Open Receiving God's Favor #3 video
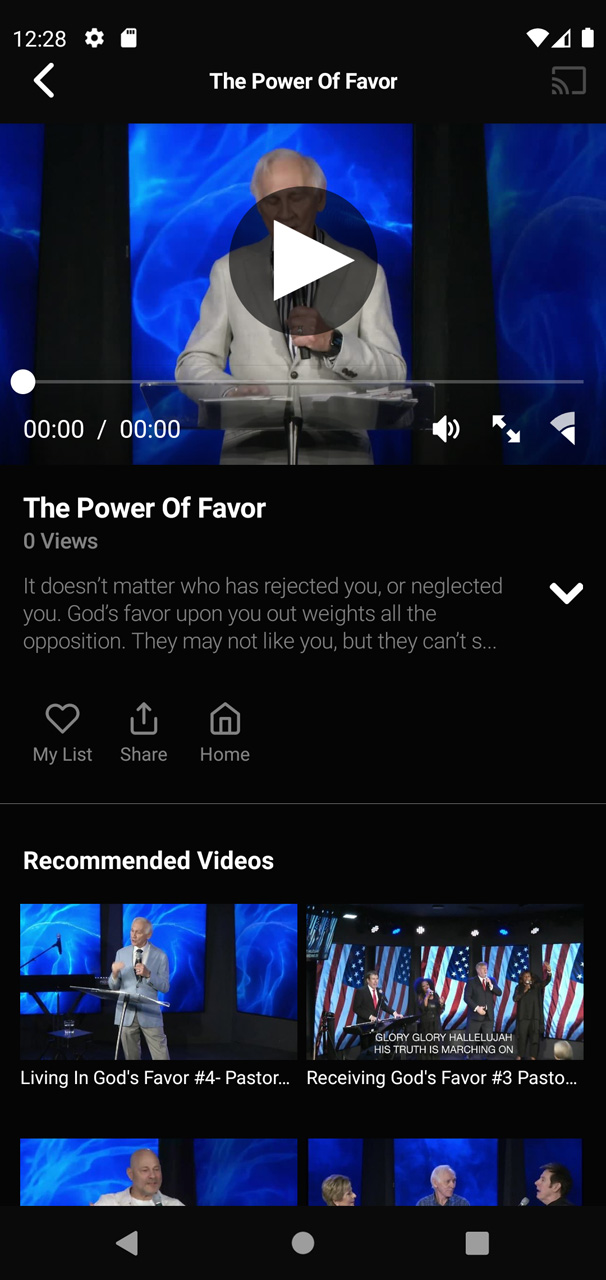Viewport: 606px width, 1280px height. [444, 982]
